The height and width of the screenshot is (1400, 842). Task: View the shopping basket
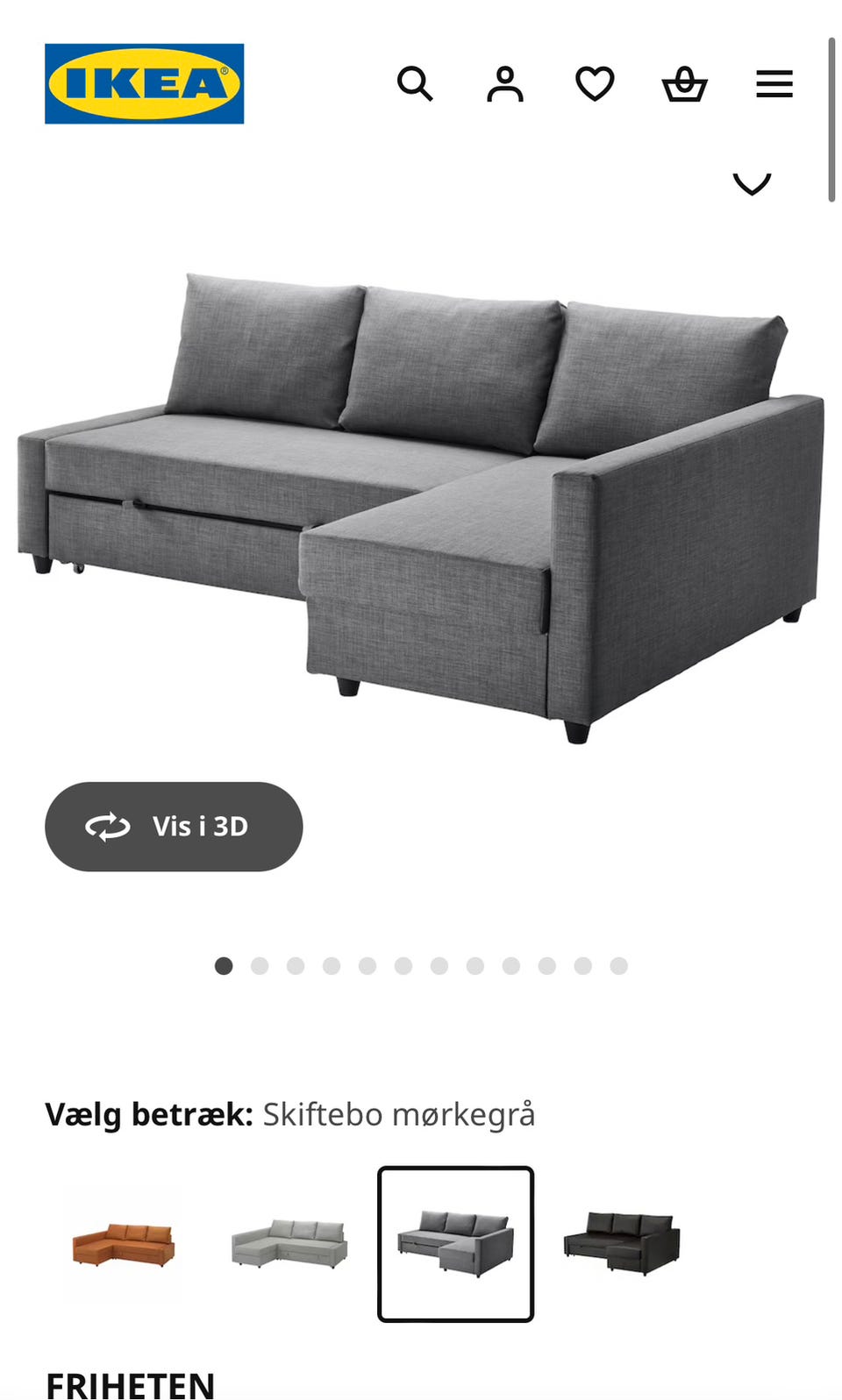click(685, 84)
